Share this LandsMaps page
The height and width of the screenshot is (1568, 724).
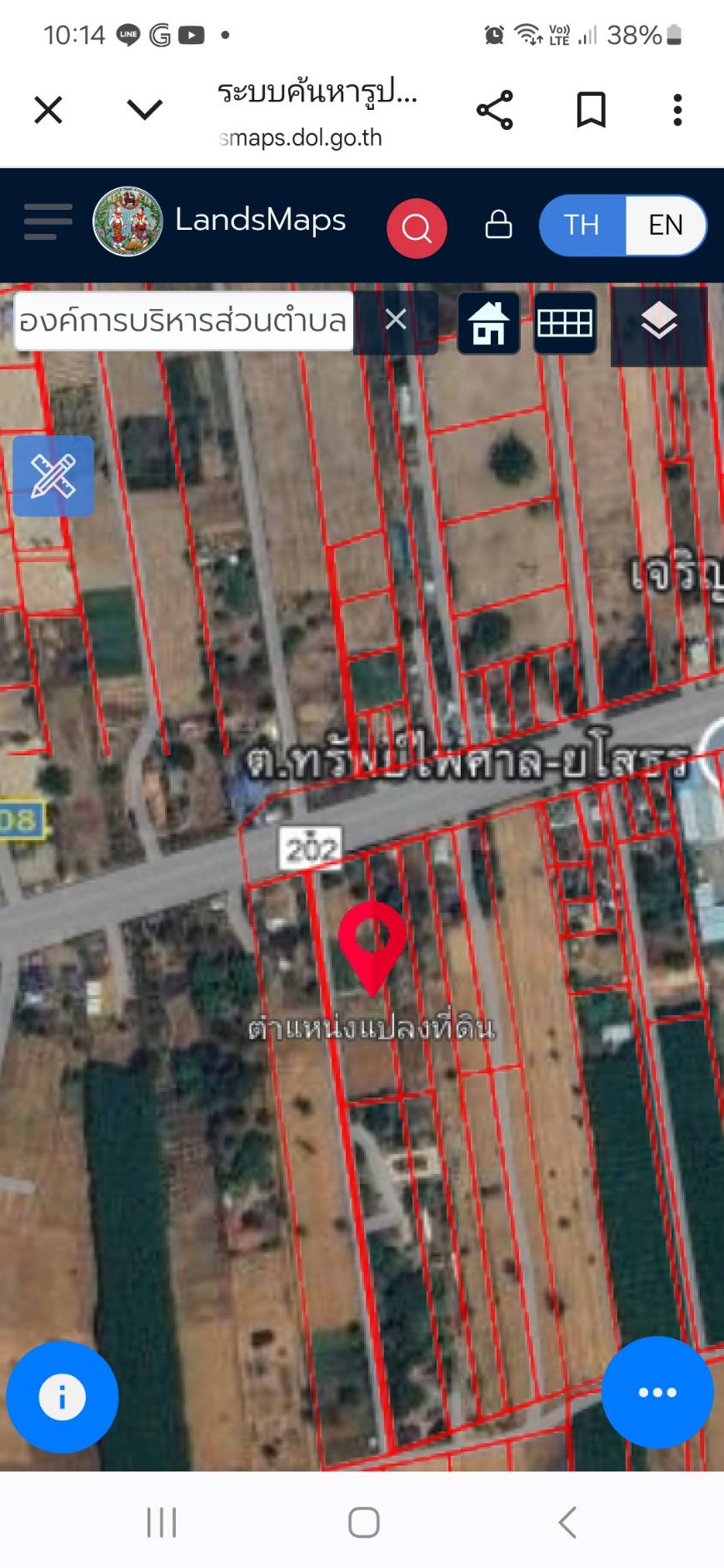(x=495, y=110)
